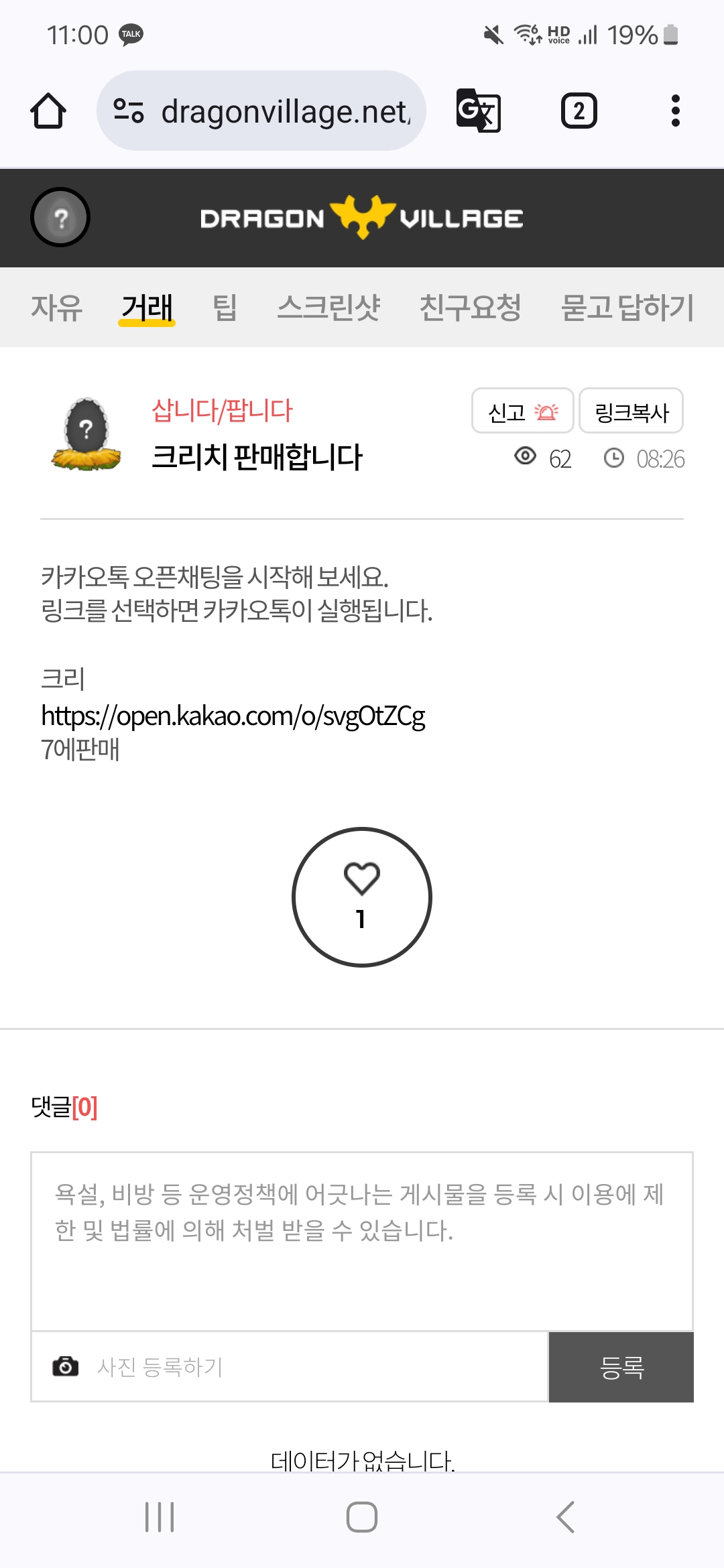Go to Dragon Village home via logo
Image resolution: width=724 pixels, height=1568 pixels.
[362, 218]
